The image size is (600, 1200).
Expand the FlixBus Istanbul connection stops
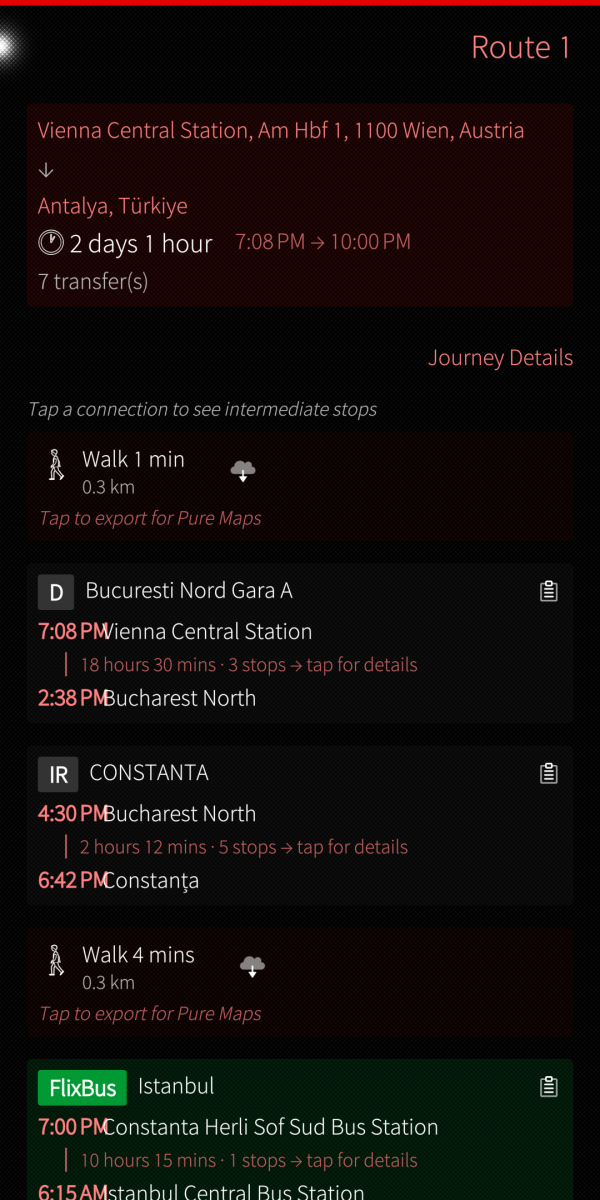249,1160
